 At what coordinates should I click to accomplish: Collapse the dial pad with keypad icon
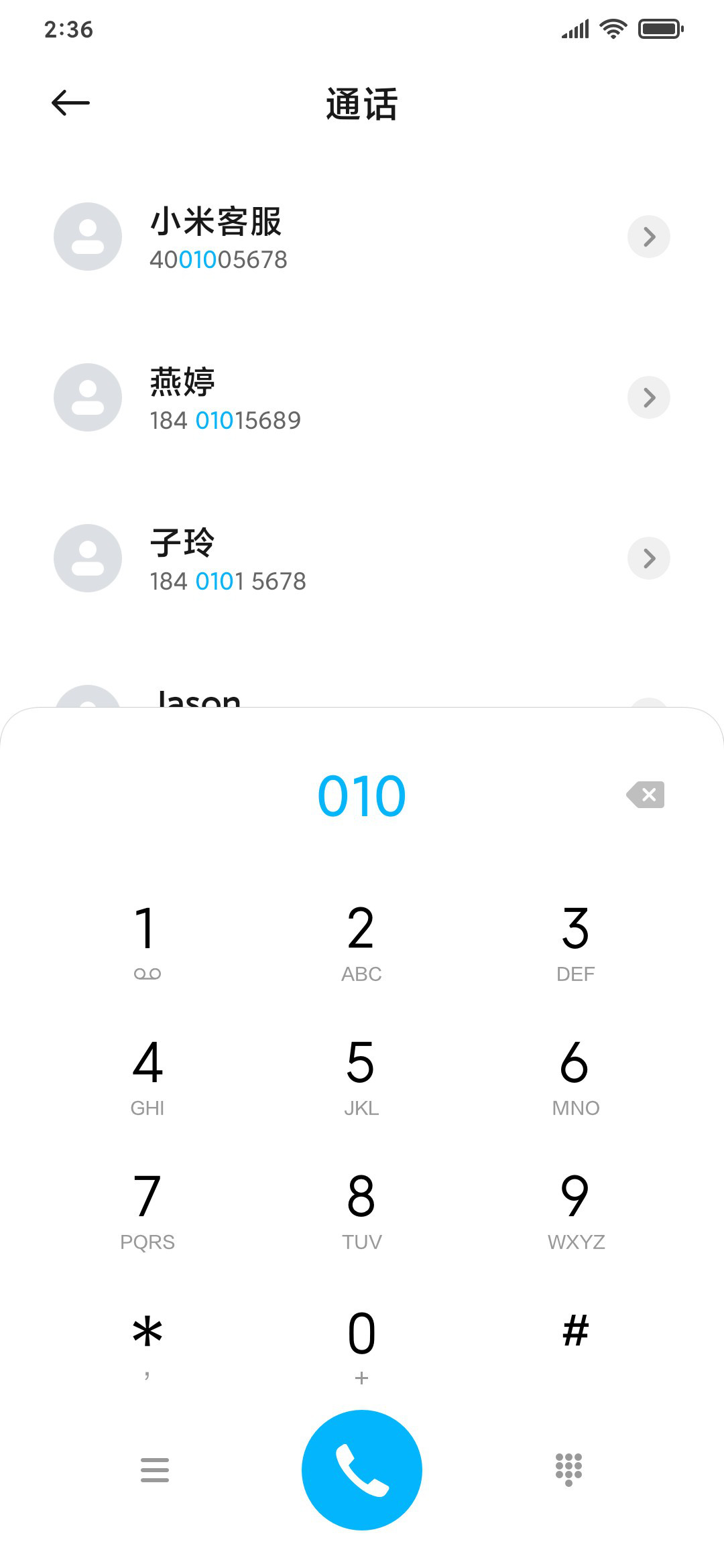568,1469
